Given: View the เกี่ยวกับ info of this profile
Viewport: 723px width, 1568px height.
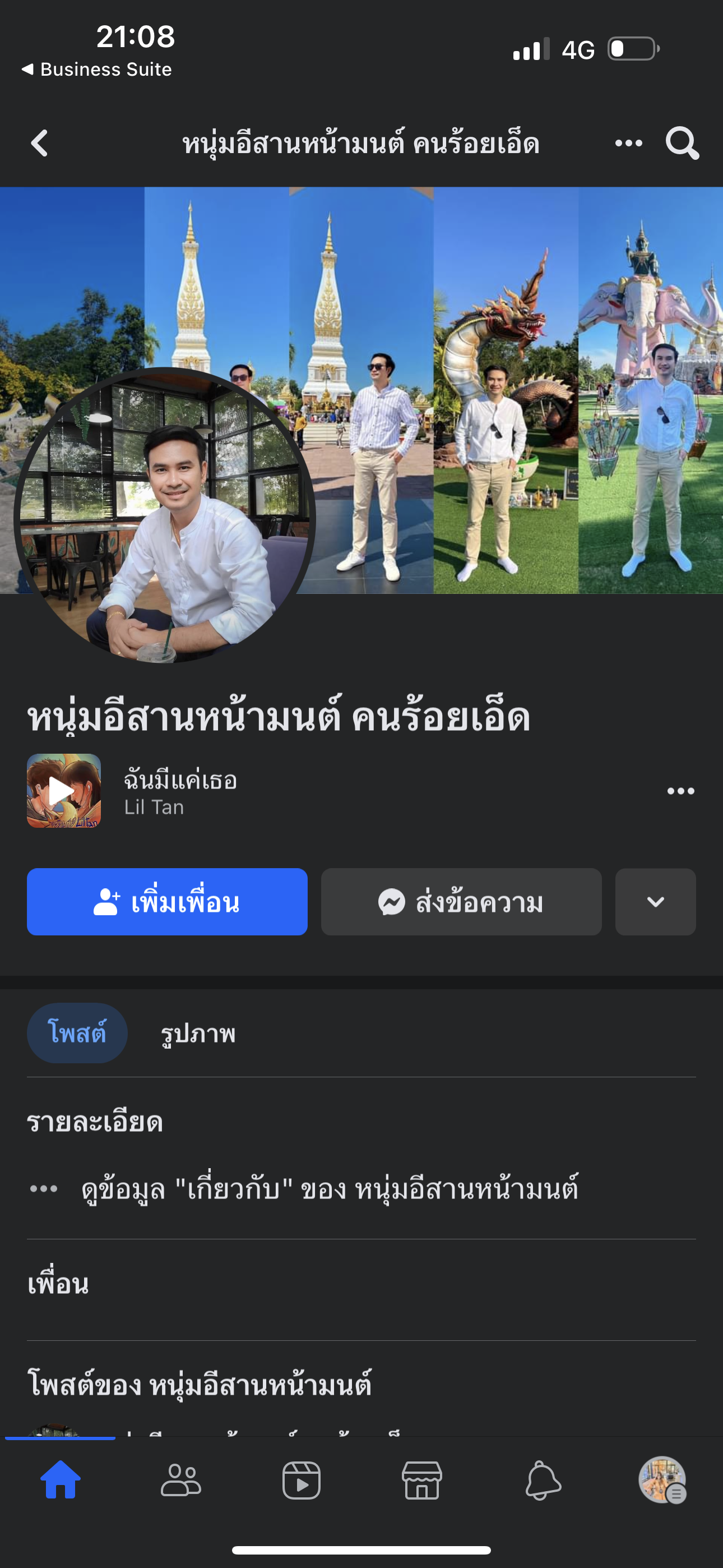Looking at the screenshot, I should point(328,1189).
